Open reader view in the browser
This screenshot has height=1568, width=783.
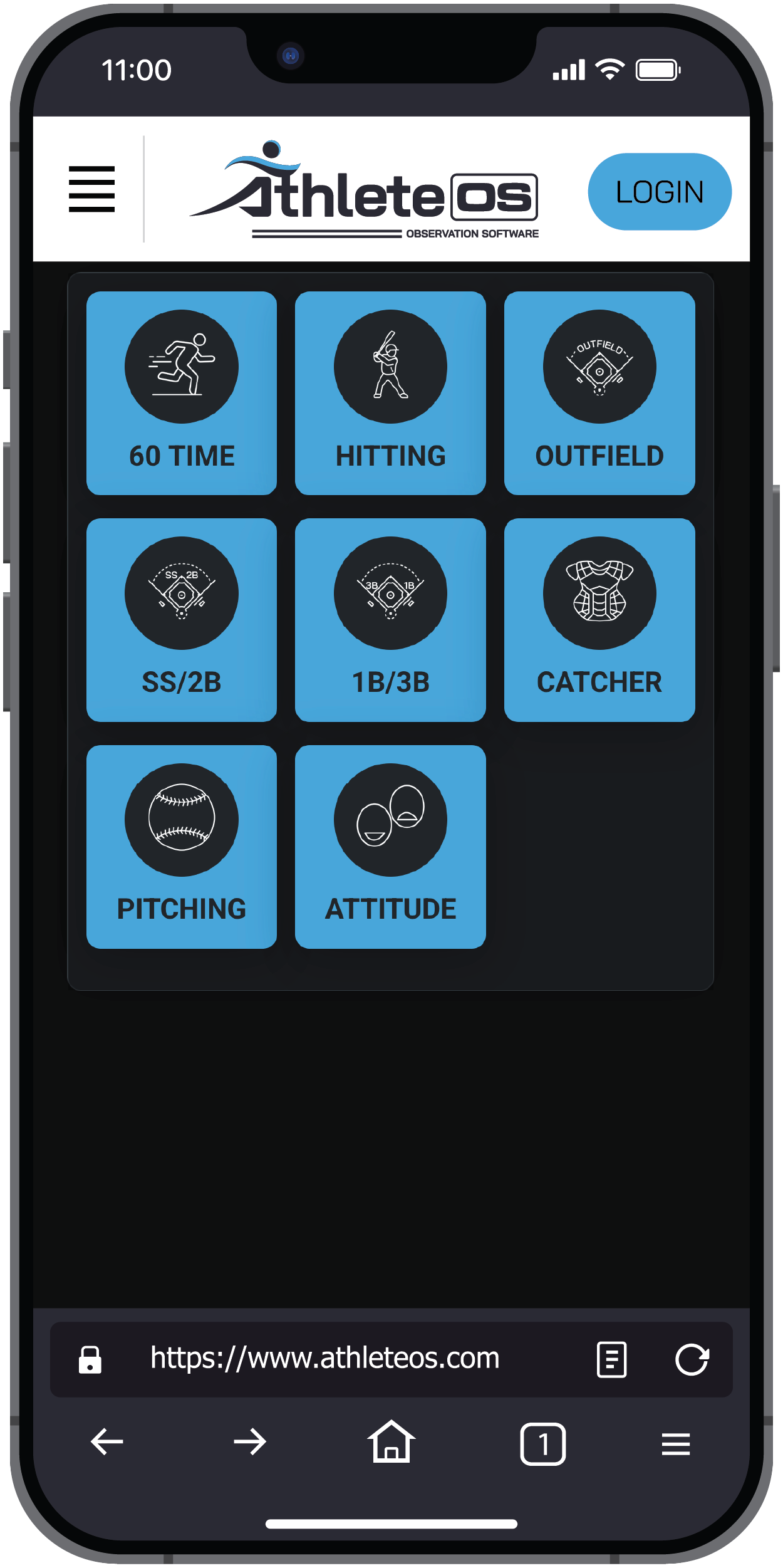(x=611, y=1359)
